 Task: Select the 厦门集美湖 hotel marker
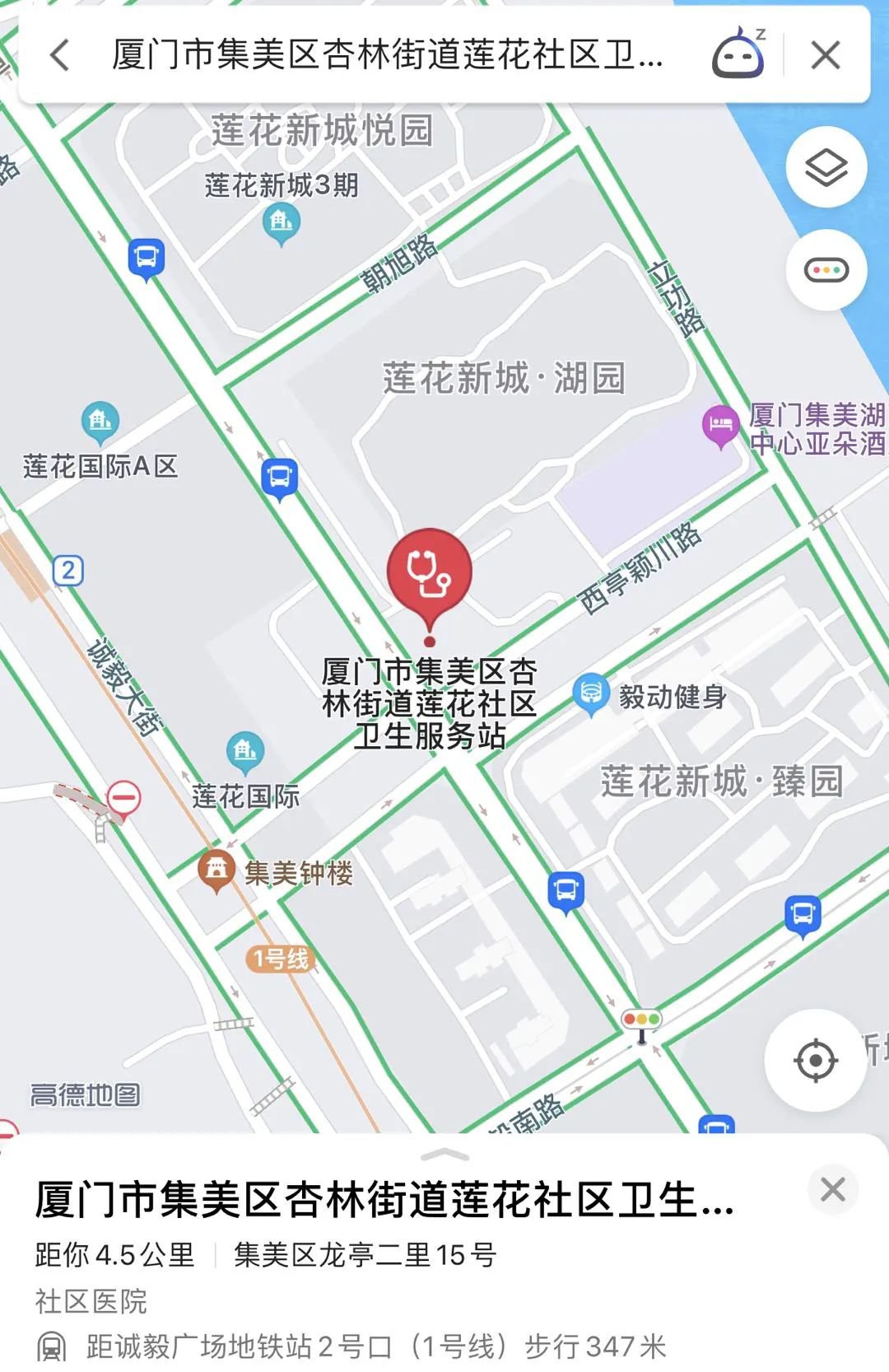pyautogui.click(x=720, y=425)
